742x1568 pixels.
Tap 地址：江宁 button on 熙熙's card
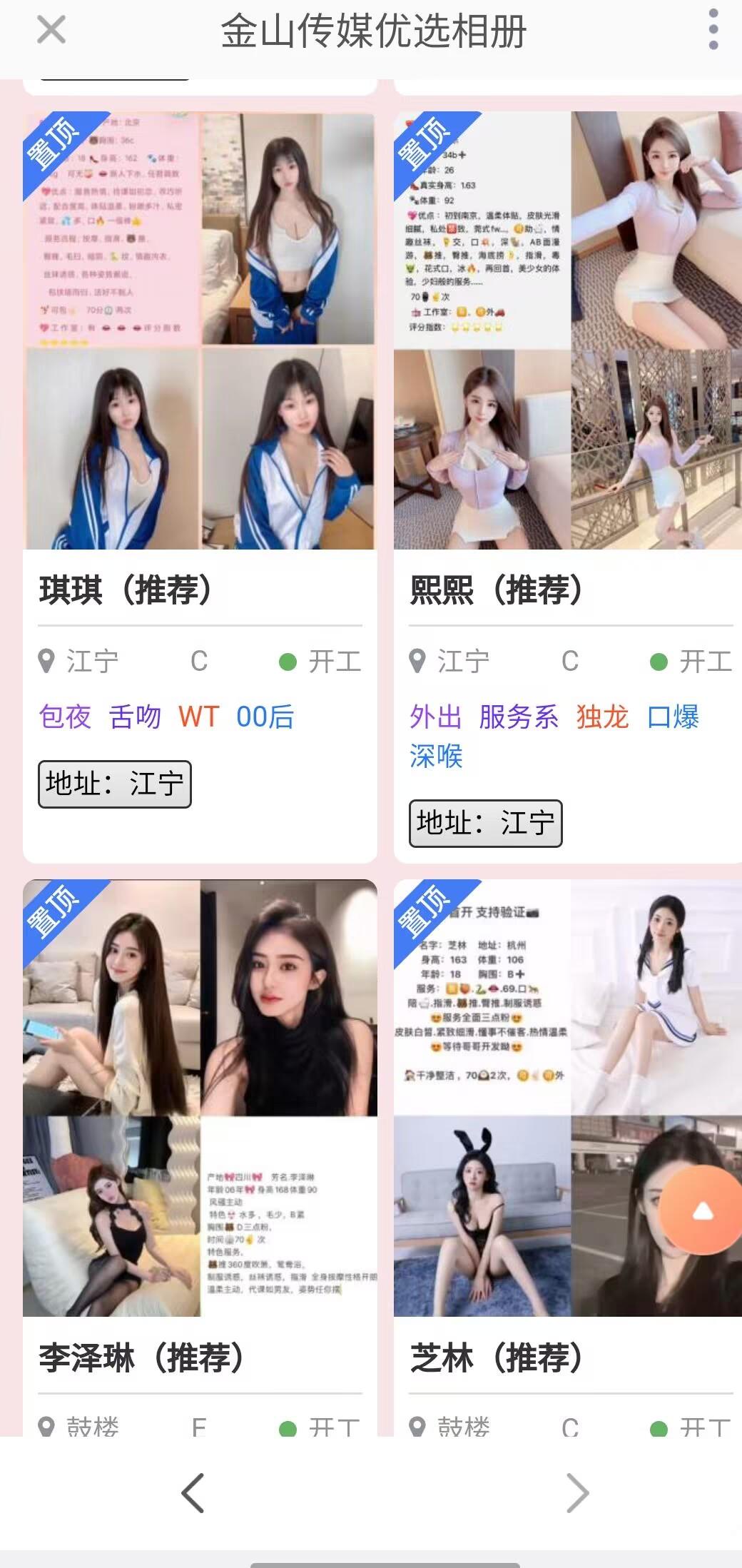[485, 824]
